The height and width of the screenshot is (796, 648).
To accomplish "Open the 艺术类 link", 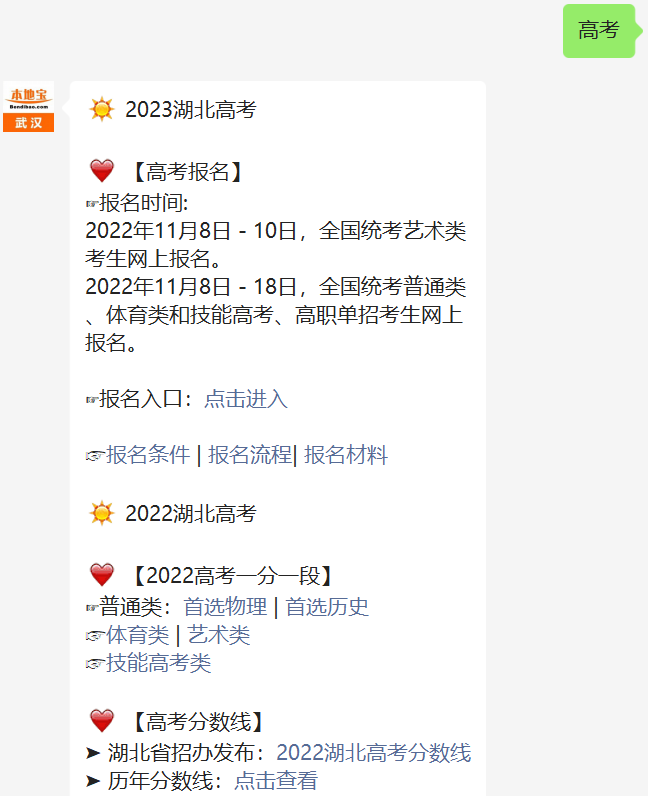I will coord(218,635).
